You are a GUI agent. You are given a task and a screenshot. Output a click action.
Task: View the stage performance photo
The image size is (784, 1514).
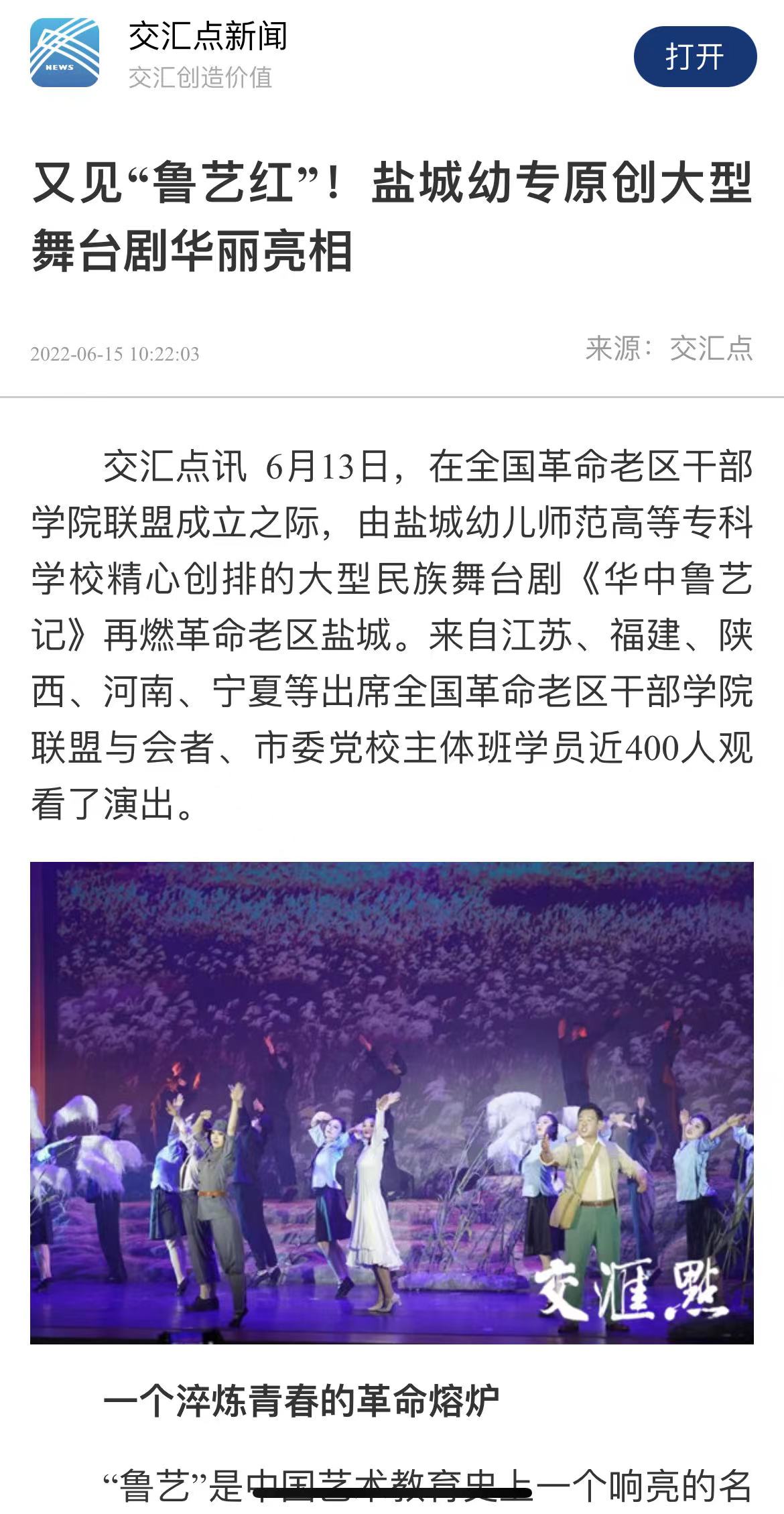(x=392, y=1102)
